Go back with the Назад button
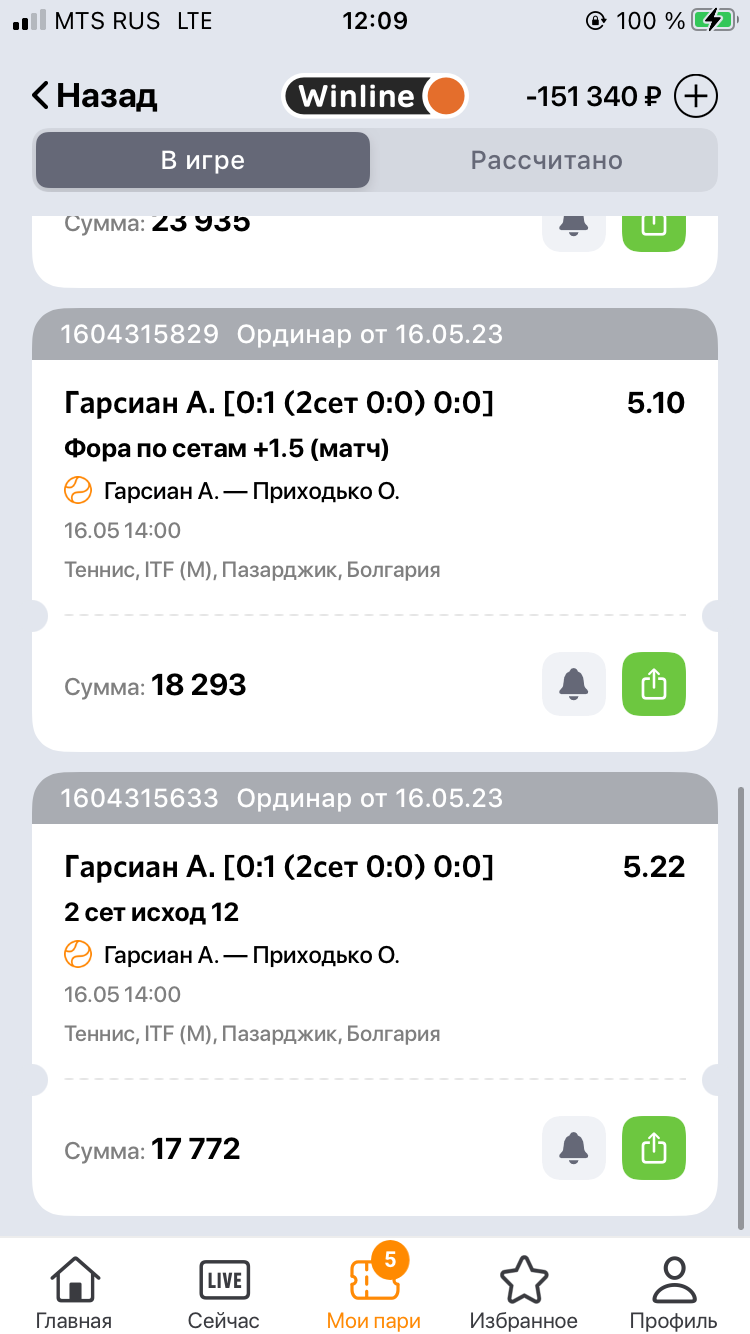750x1334 pixels. [94, 96]
